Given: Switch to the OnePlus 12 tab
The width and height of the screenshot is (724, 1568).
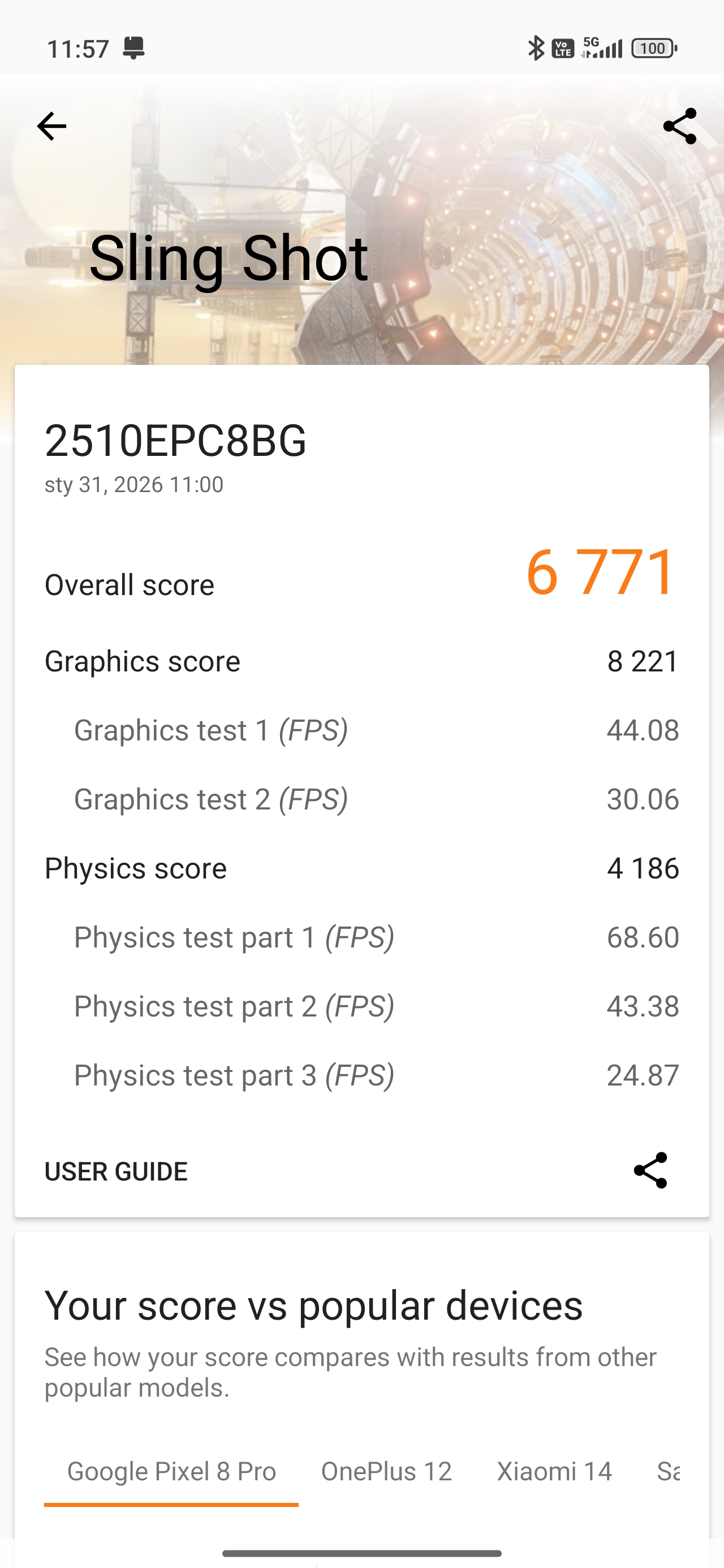Looking at the screenshot, I should (x=386, y=1471).
